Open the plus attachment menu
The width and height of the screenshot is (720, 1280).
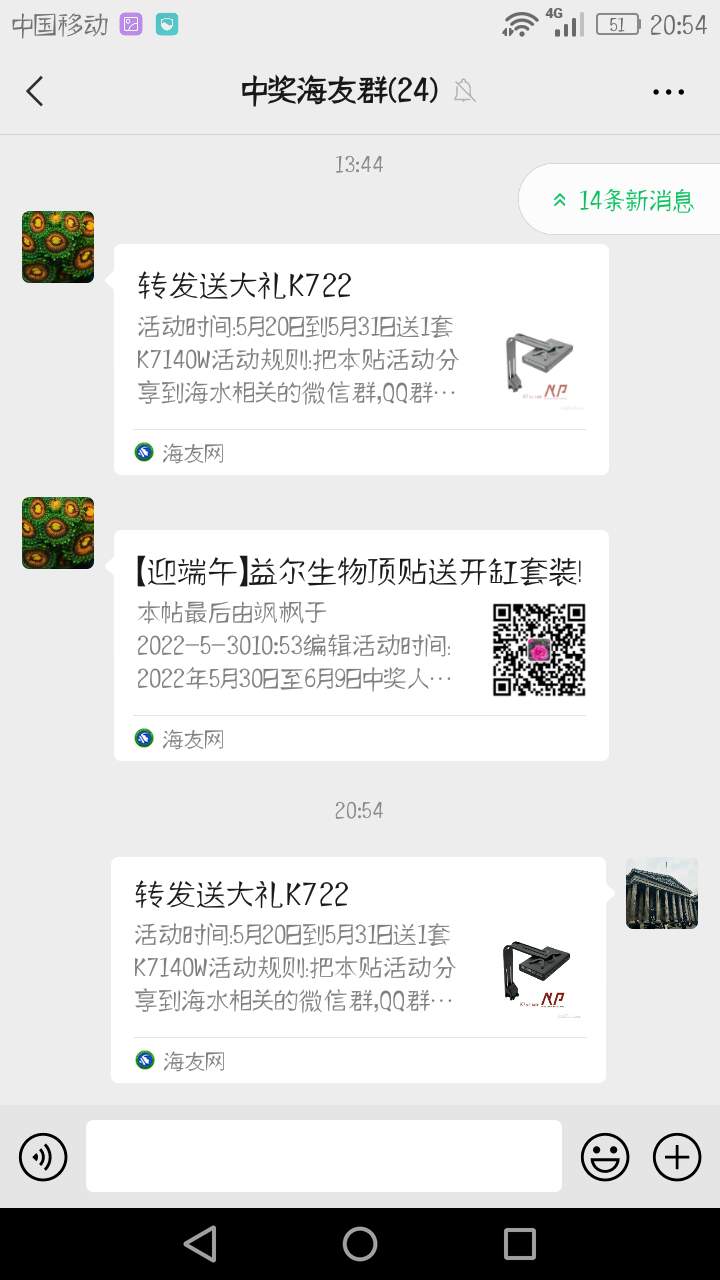point(677,1157)
